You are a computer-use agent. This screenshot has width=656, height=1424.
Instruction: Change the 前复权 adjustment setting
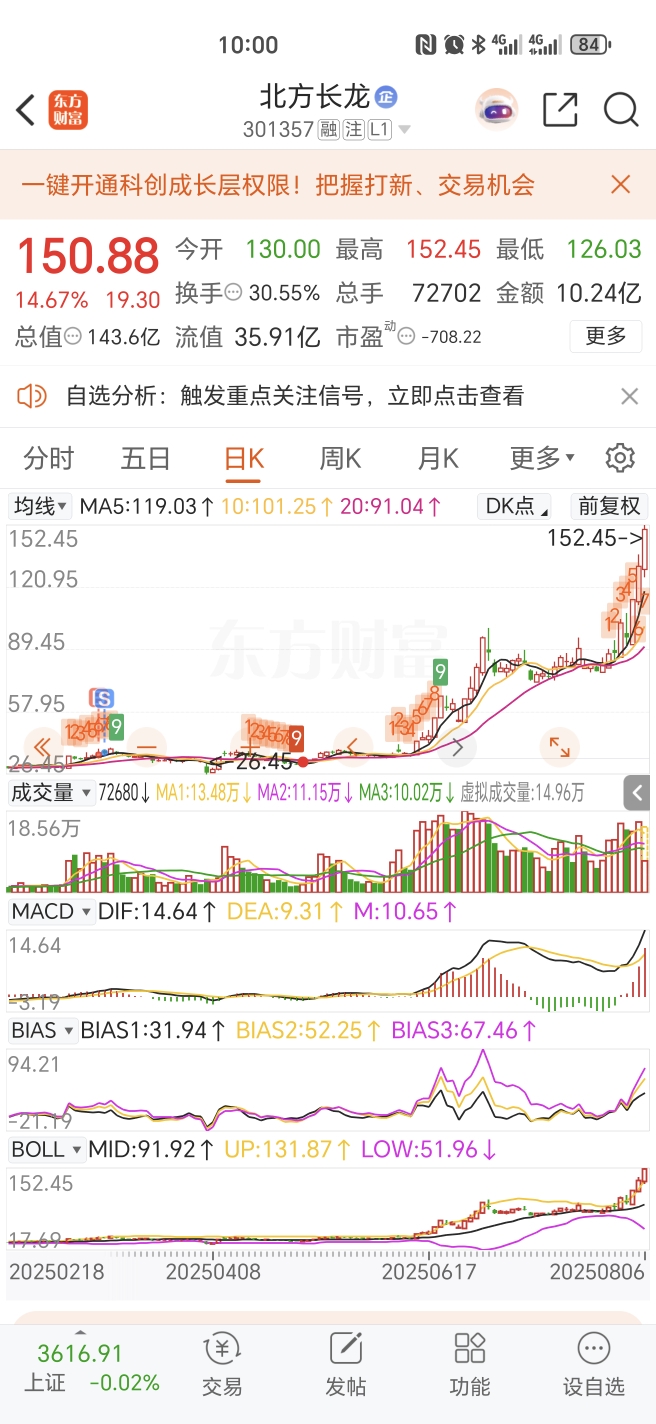(609, 506)
